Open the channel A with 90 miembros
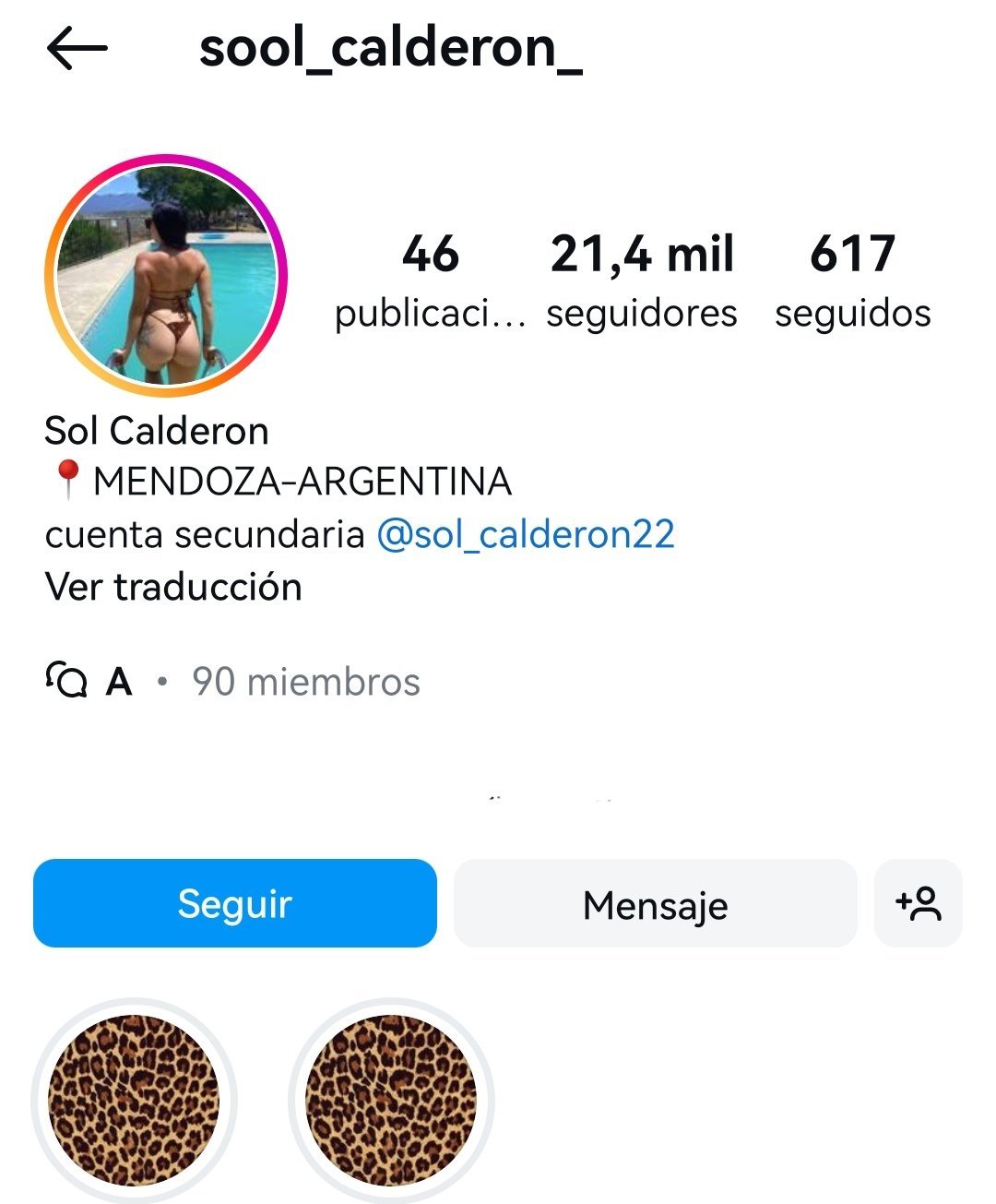The image size is (996, 1204). pyautogui.click(x=232, y=682)
